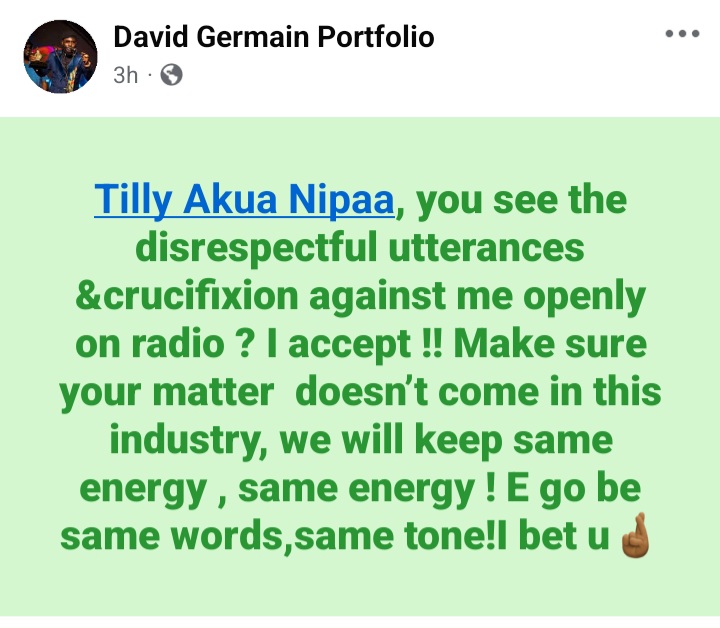Open the David Germain Portfolio page name
This screenshot has height=628, width=720.
click(x=273, y=38)
